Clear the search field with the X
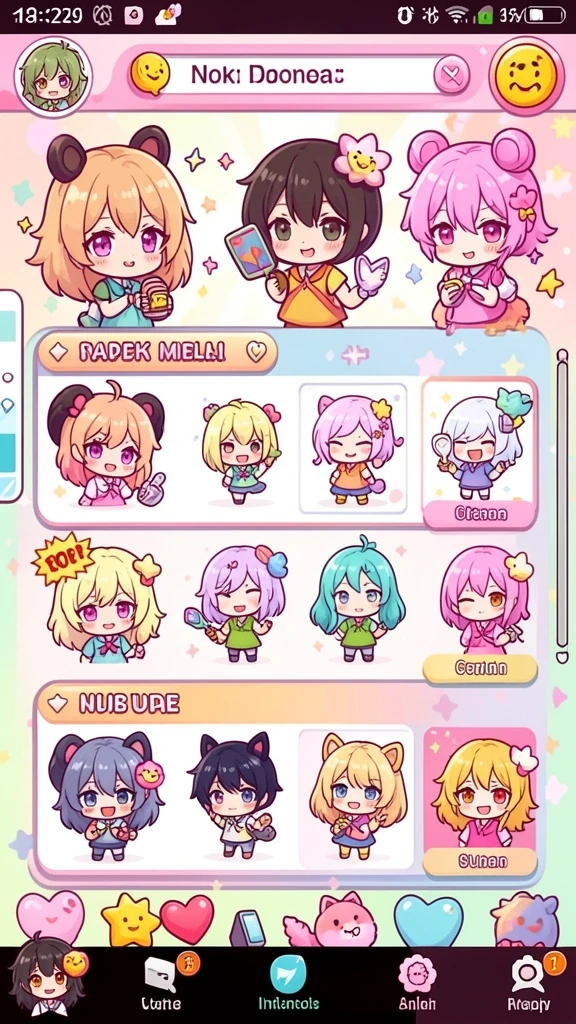 pyautogui.click(x=451, y=76)
